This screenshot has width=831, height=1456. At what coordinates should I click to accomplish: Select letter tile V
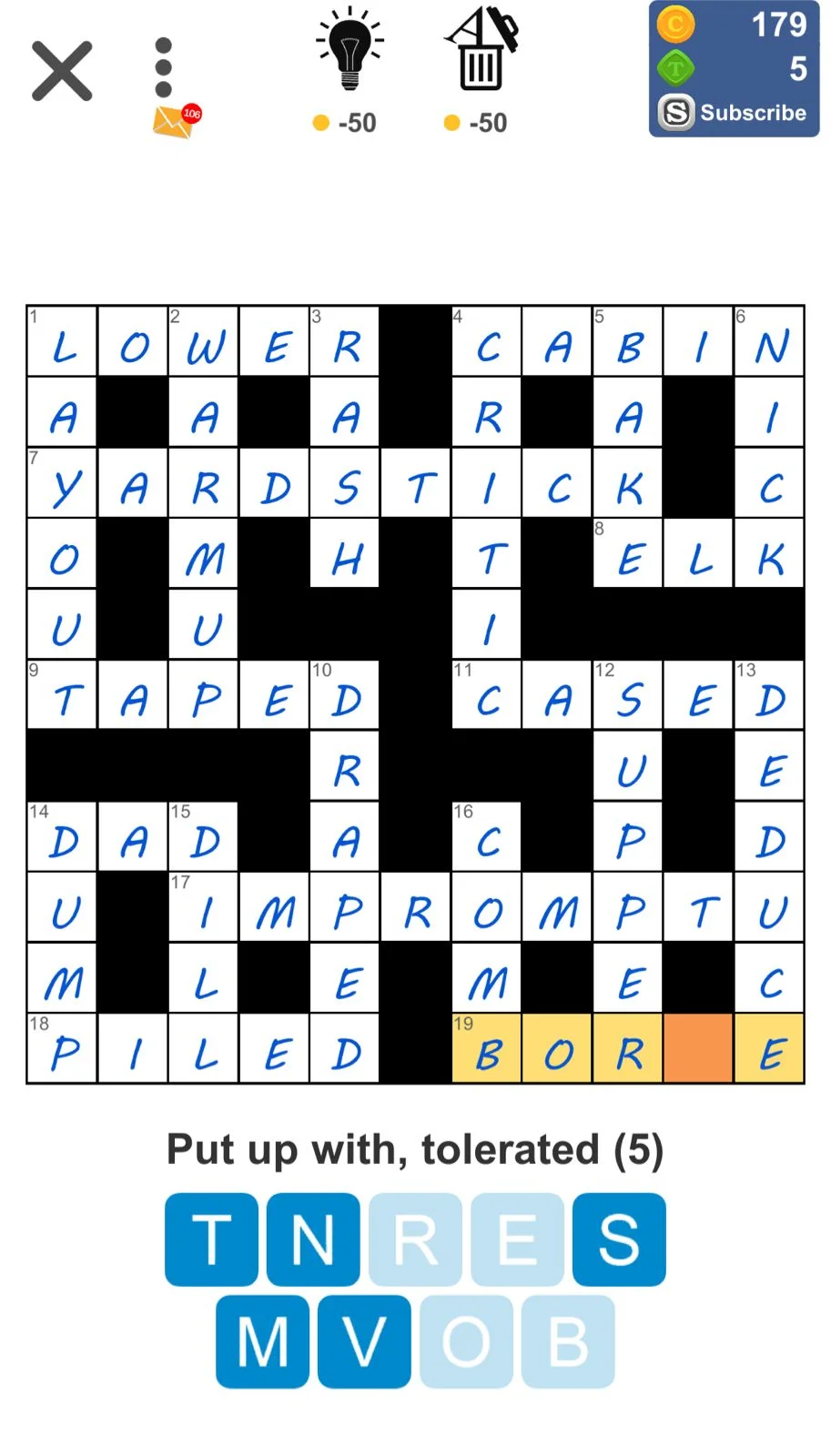tap(364, 1341)
